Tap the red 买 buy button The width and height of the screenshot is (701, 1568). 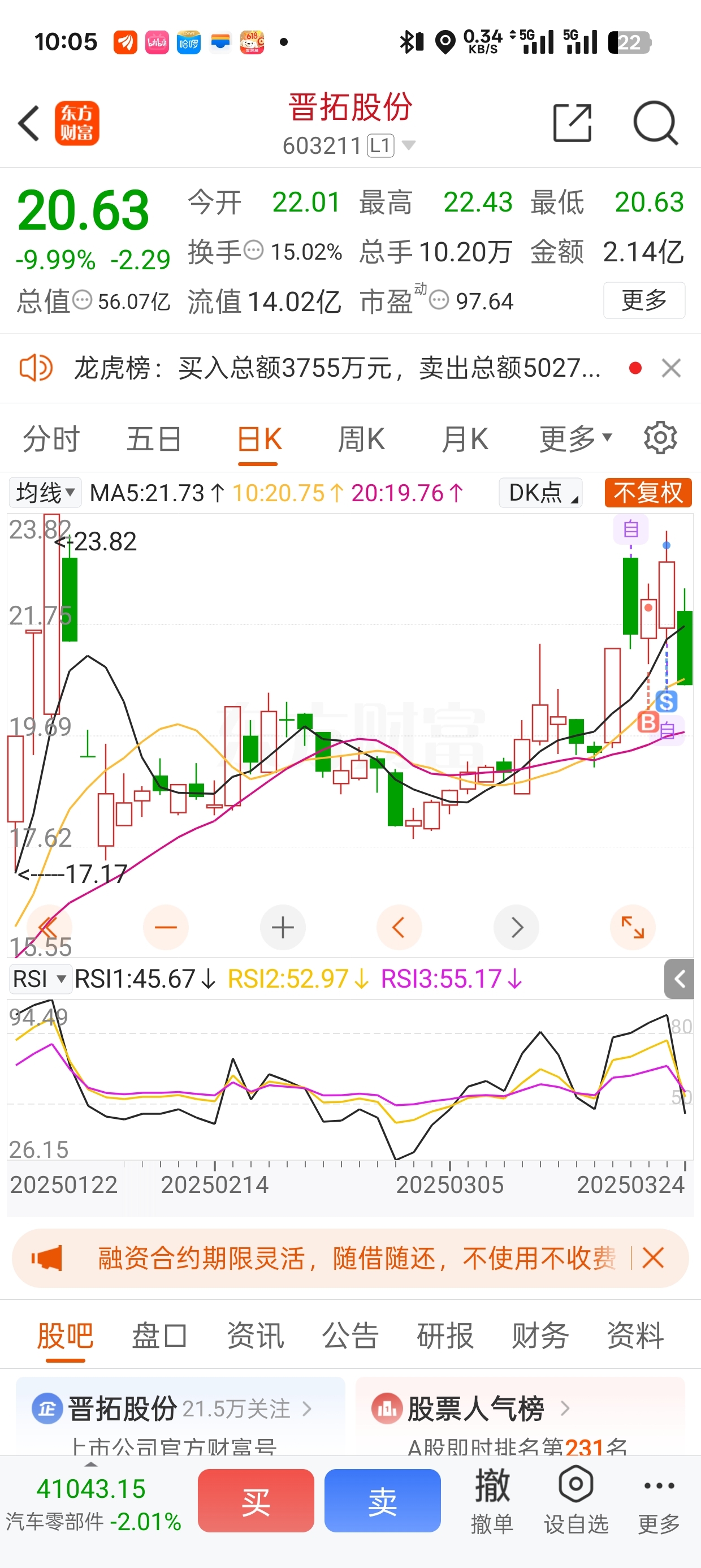[x=256, y=1501]
